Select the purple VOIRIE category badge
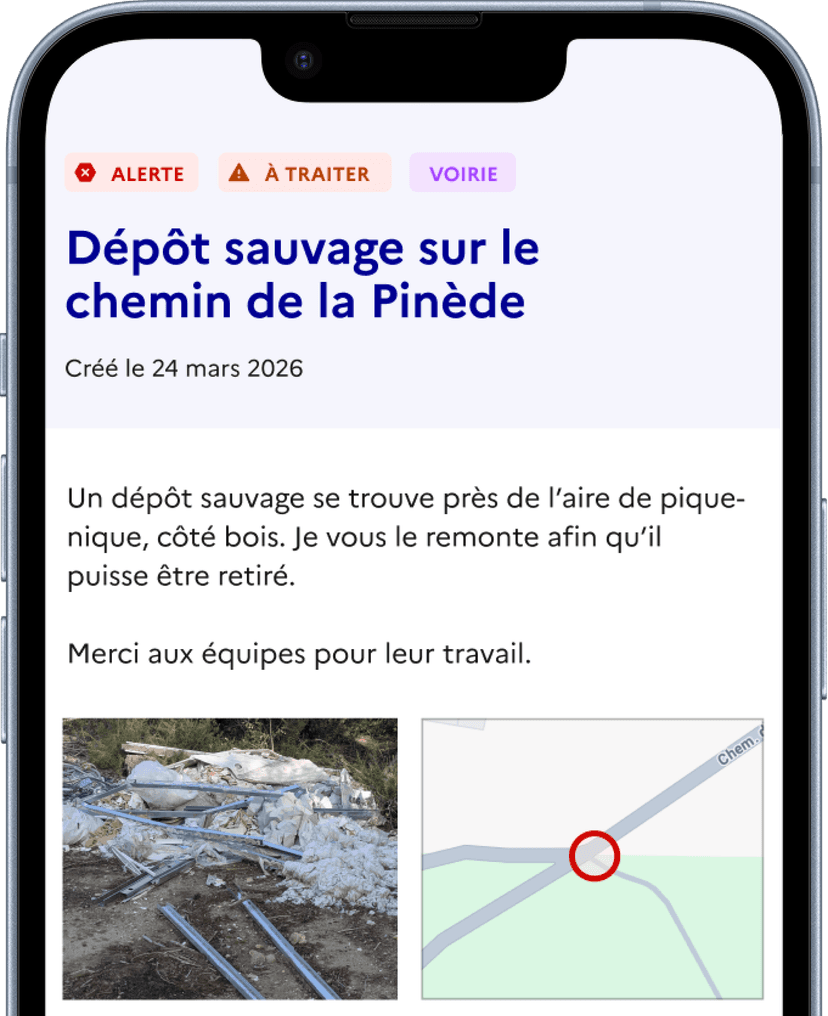 [463, 172]
